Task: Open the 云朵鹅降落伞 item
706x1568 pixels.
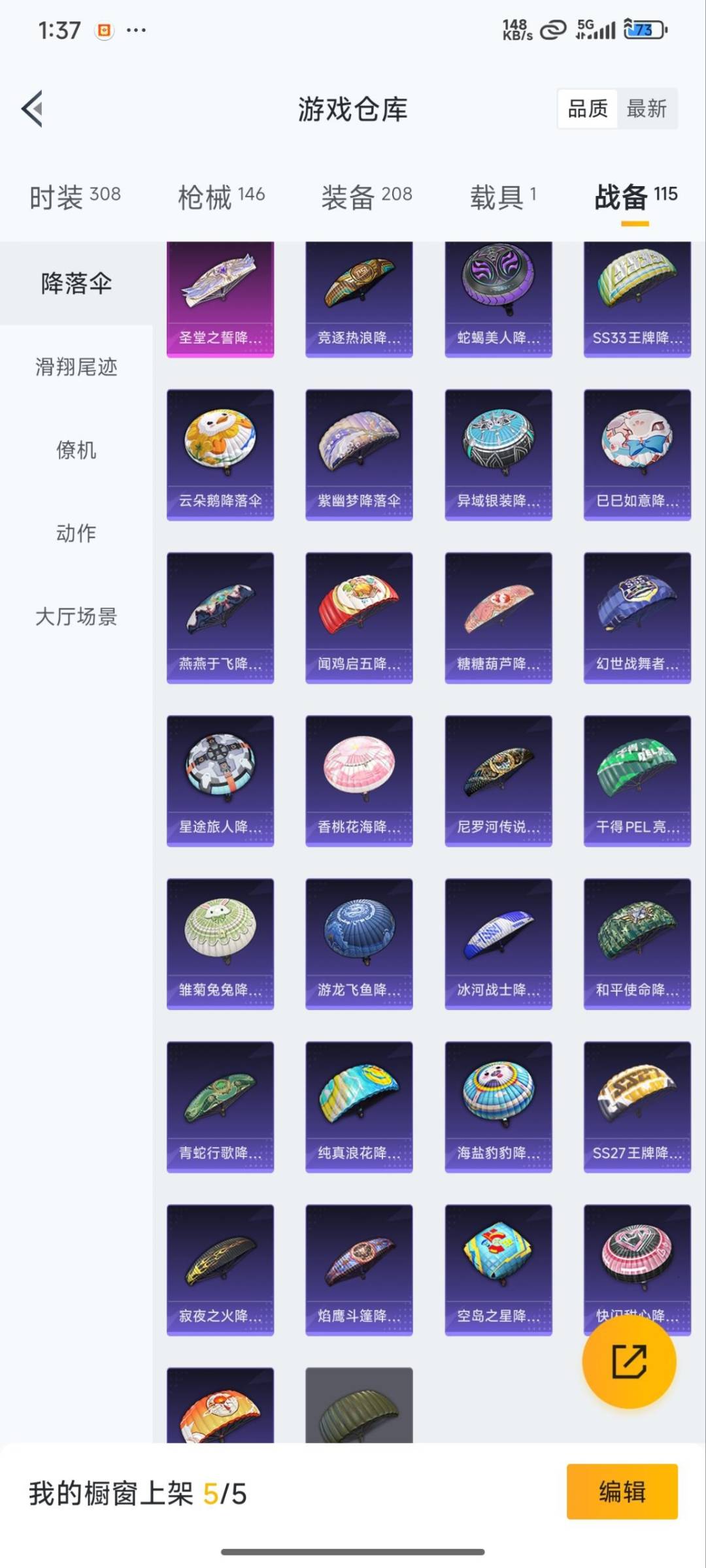Action: [x=220, y=454]
